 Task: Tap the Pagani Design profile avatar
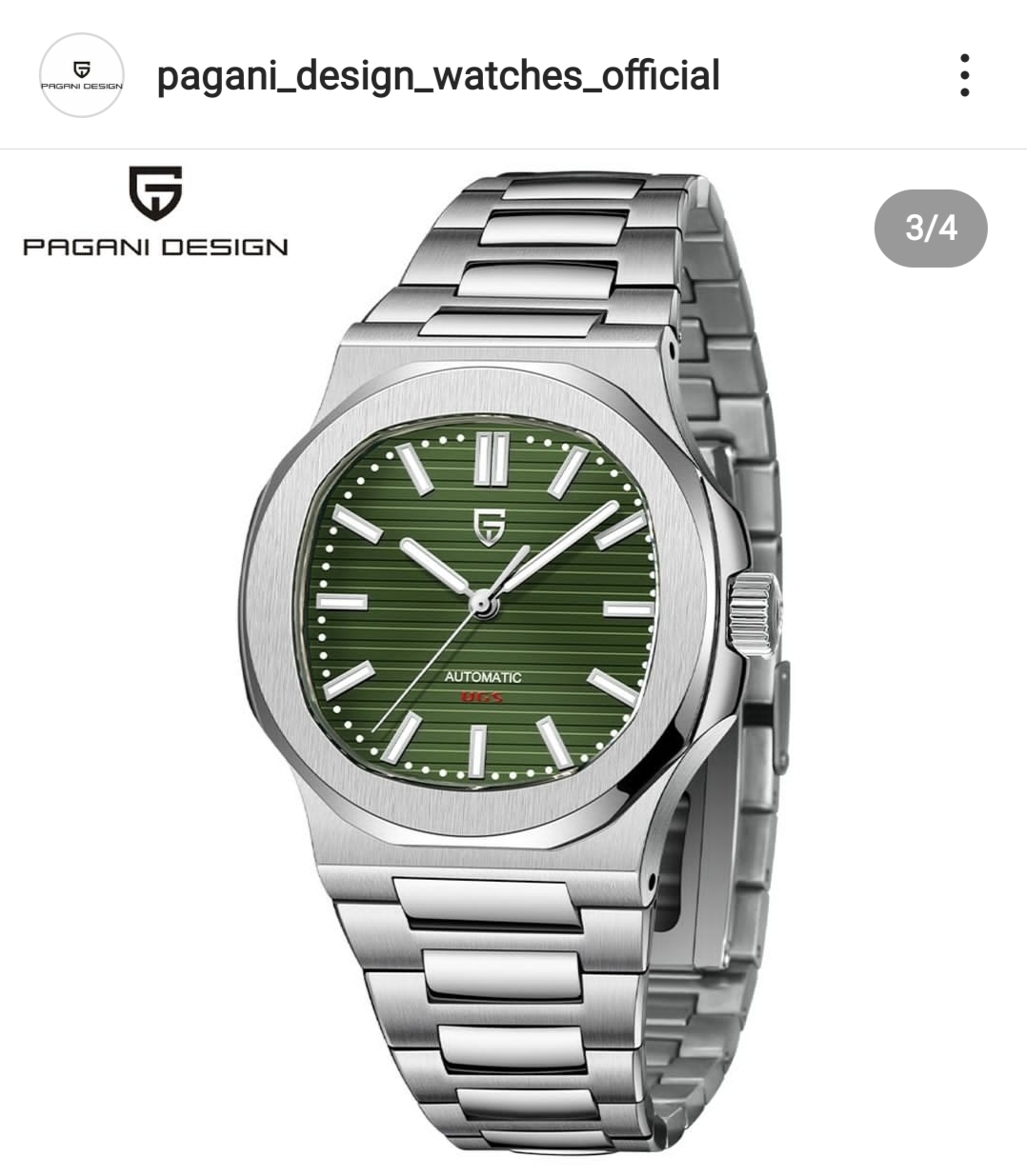pos(82,76)
